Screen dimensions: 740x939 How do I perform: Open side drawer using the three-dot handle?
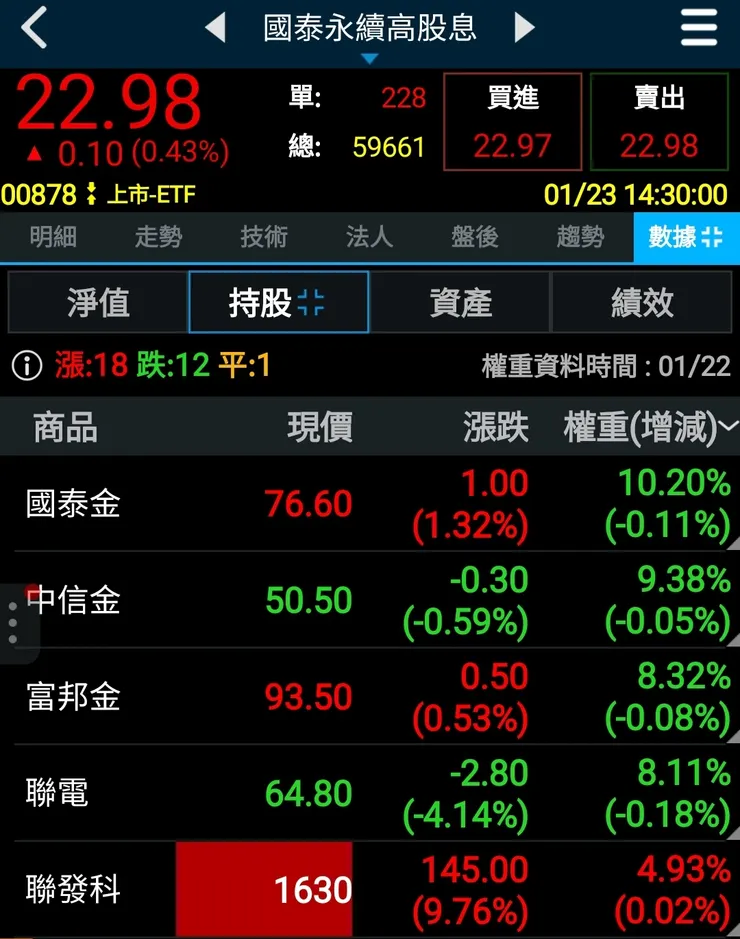tap(12, 620)
